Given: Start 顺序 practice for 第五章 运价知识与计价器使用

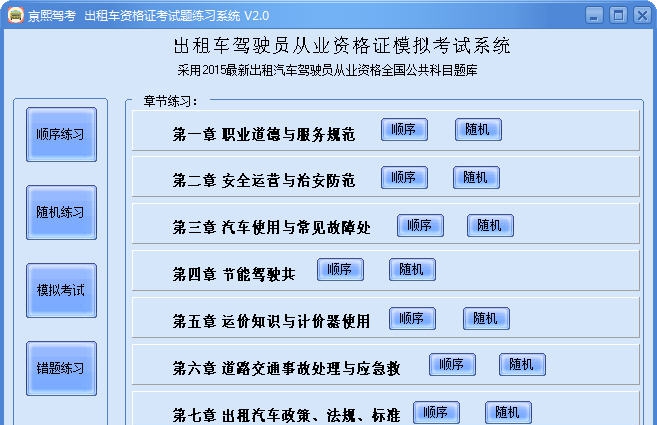Looking at the screenshot, I should tap(412, 319).
